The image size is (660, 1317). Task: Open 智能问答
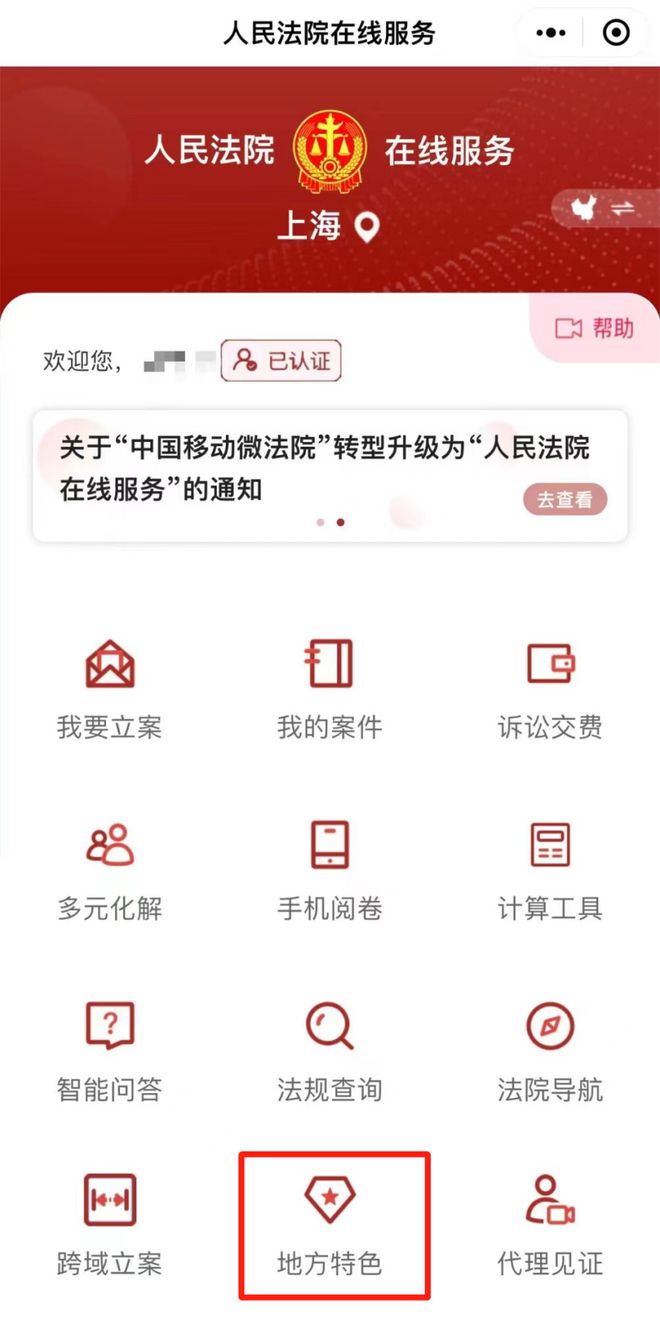(x=109, y=1050)
